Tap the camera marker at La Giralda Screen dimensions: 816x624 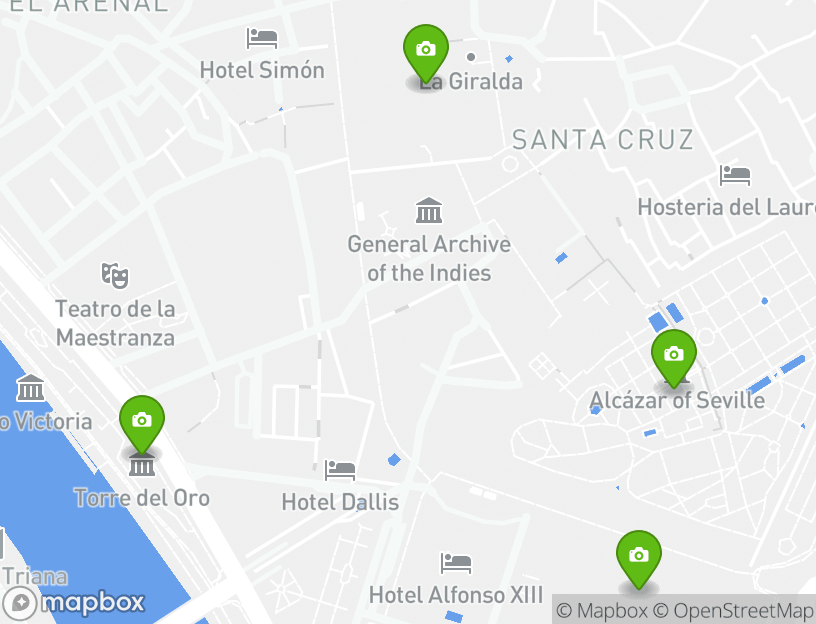point(425,50)
